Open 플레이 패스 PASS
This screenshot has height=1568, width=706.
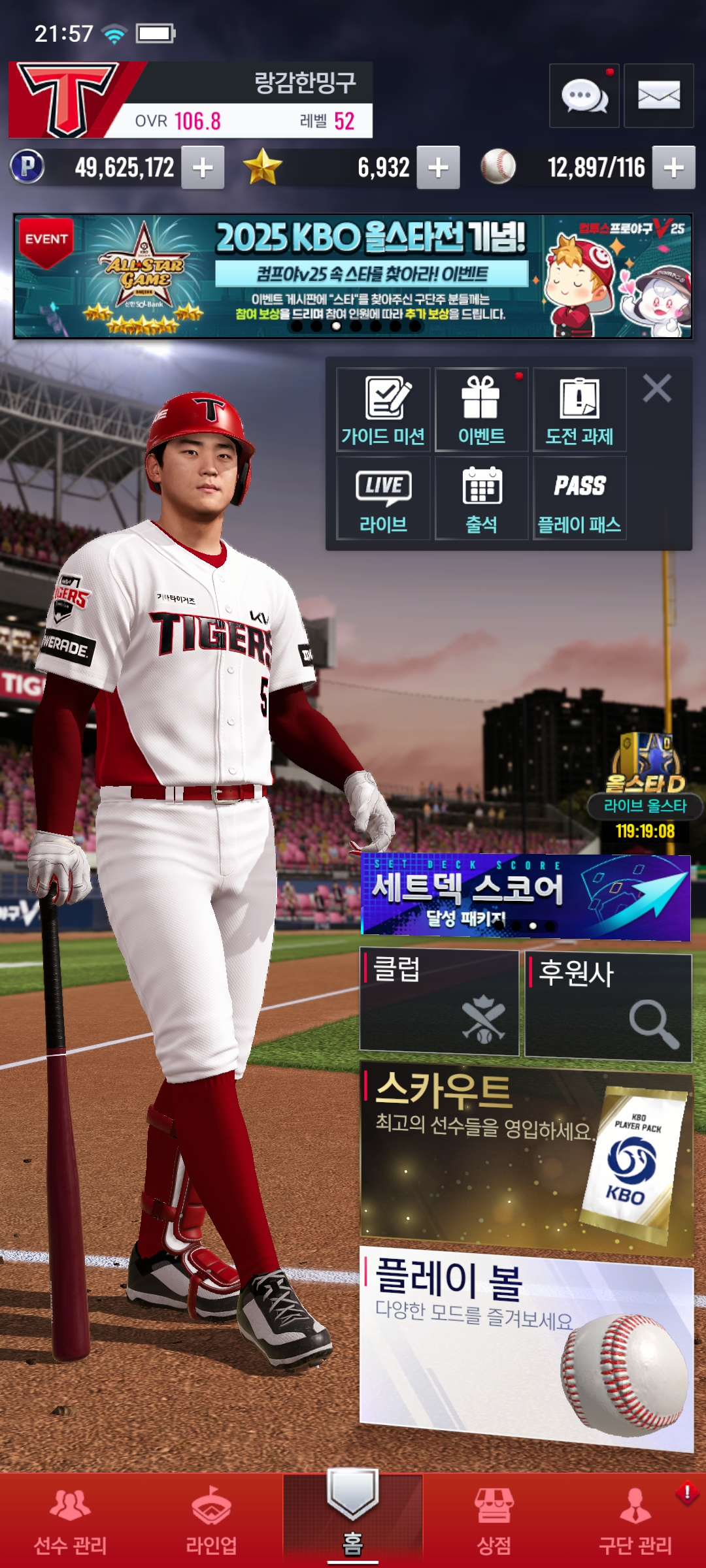click(x=579, y=498)
